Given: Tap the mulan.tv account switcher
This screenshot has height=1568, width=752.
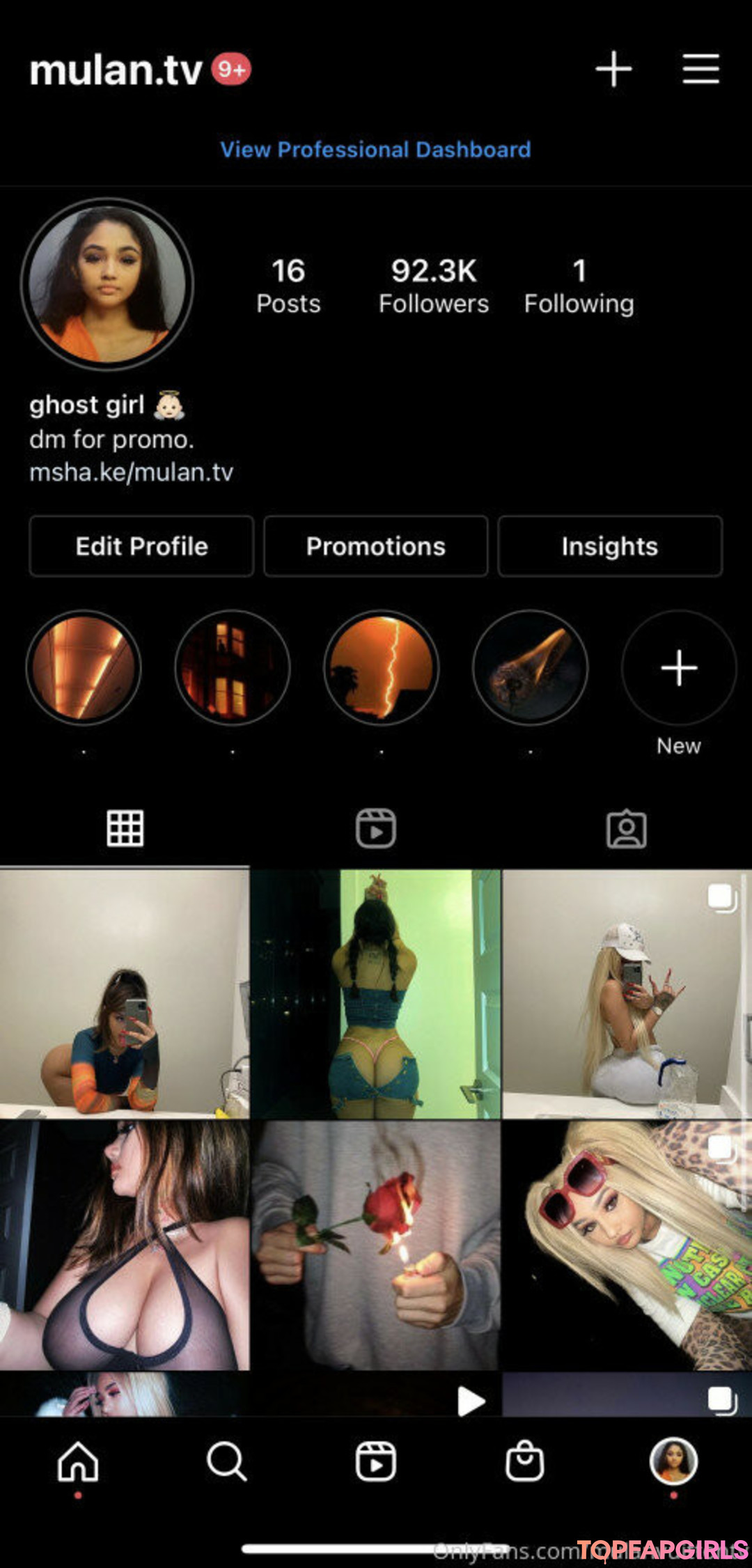Looking at the screenshot, I should 116,70.
